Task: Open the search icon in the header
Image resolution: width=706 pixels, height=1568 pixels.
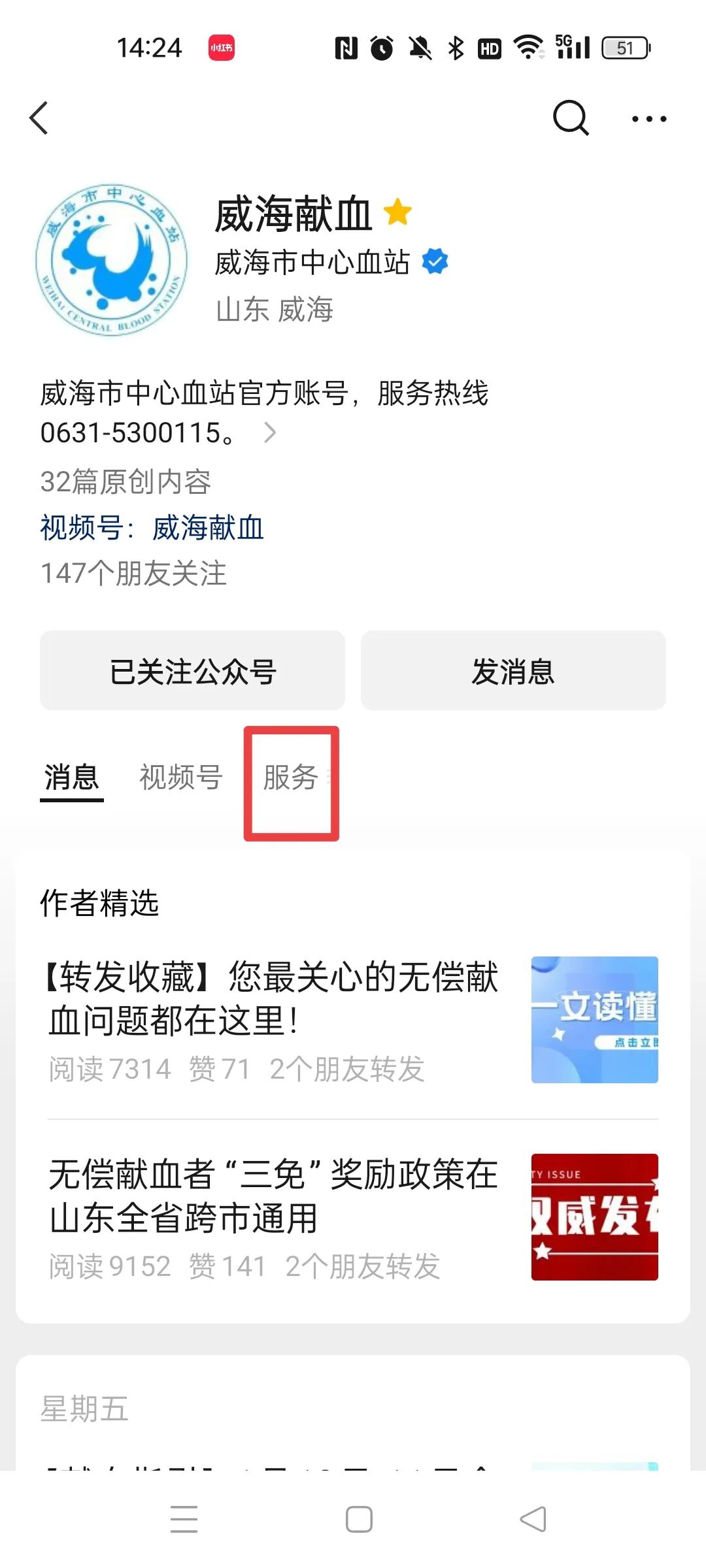Action: pos(571,118)
